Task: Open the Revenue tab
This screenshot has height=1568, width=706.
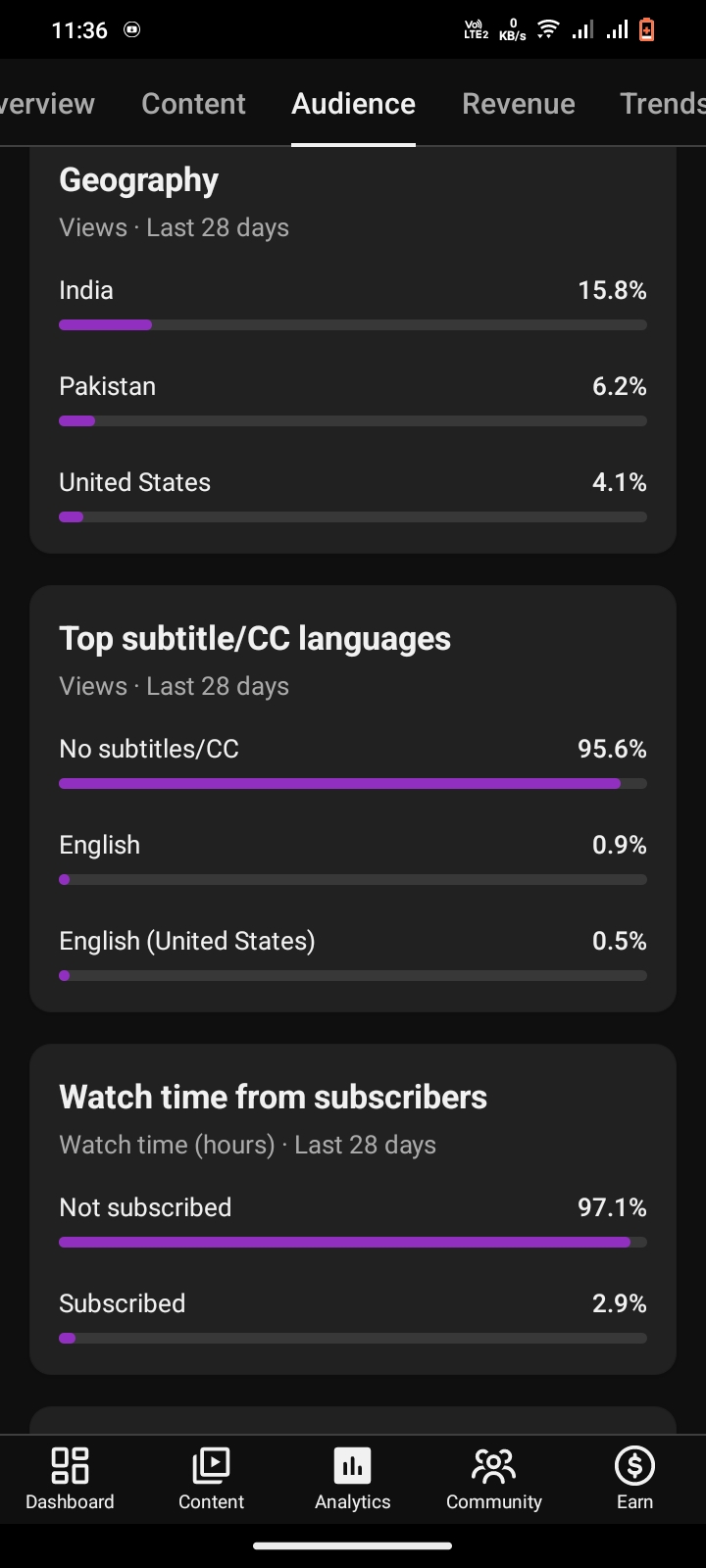Action: click(519, 103)
